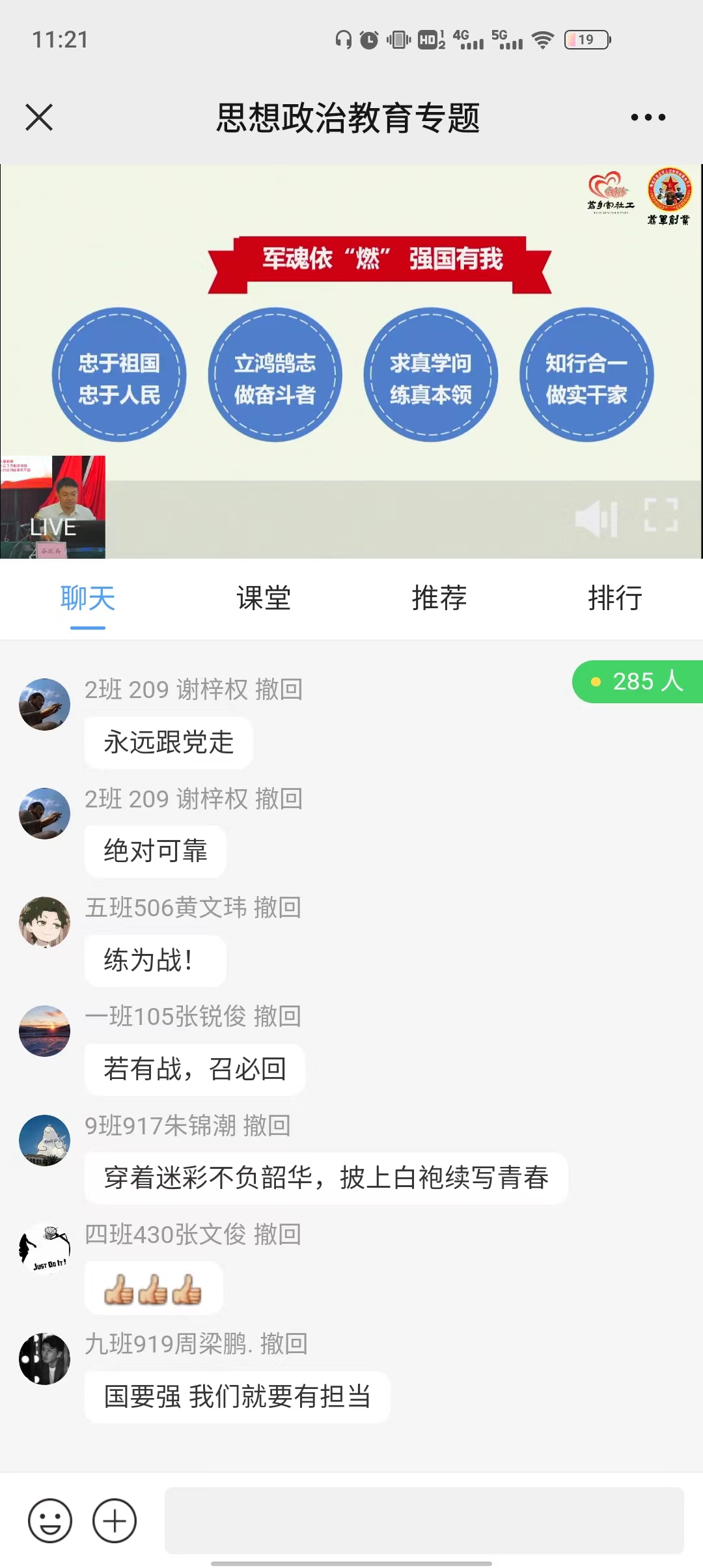Viewport: 703px width, 1568px height.
Task: Focus the chat message input box
Action: click(424, 1521)
